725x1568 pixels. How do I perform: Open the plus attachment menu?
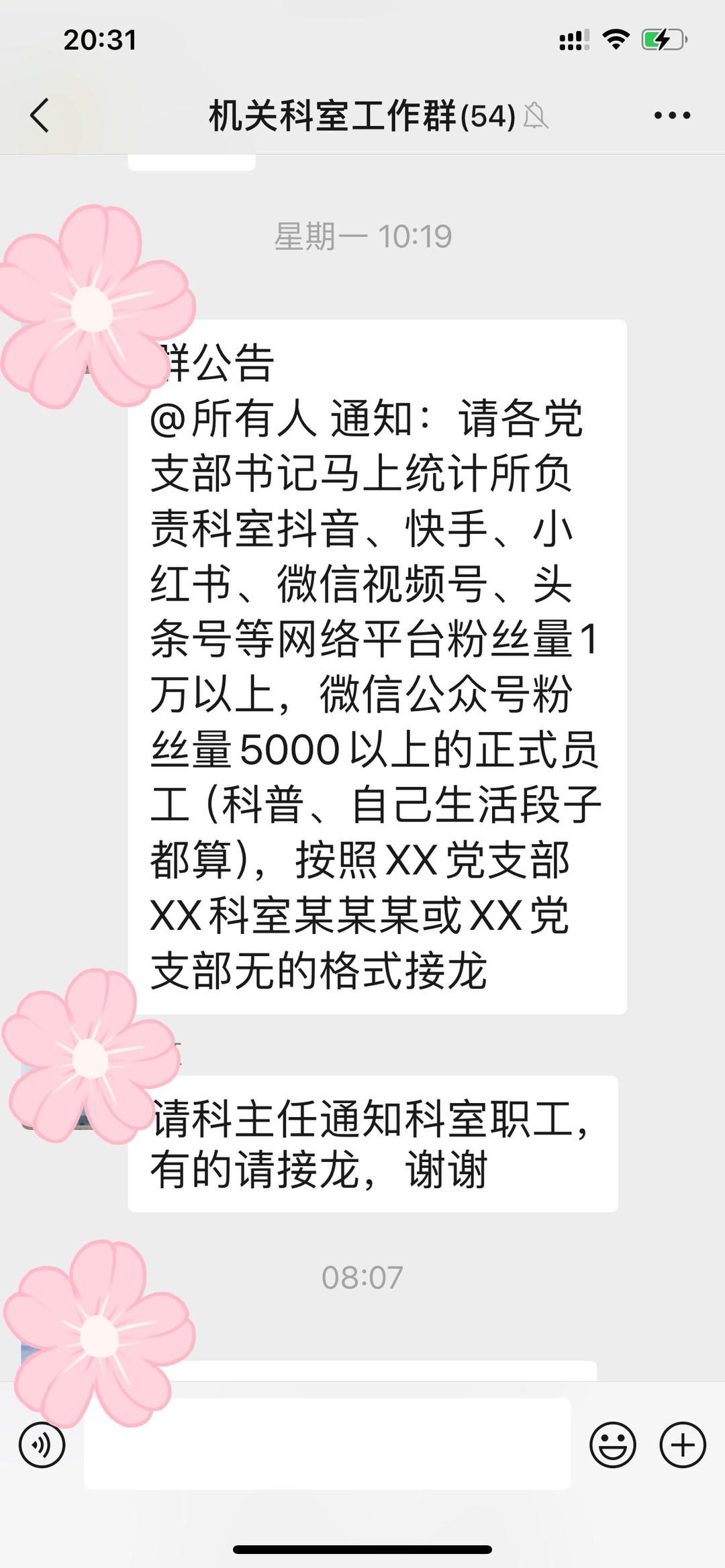click(683, 1445)
